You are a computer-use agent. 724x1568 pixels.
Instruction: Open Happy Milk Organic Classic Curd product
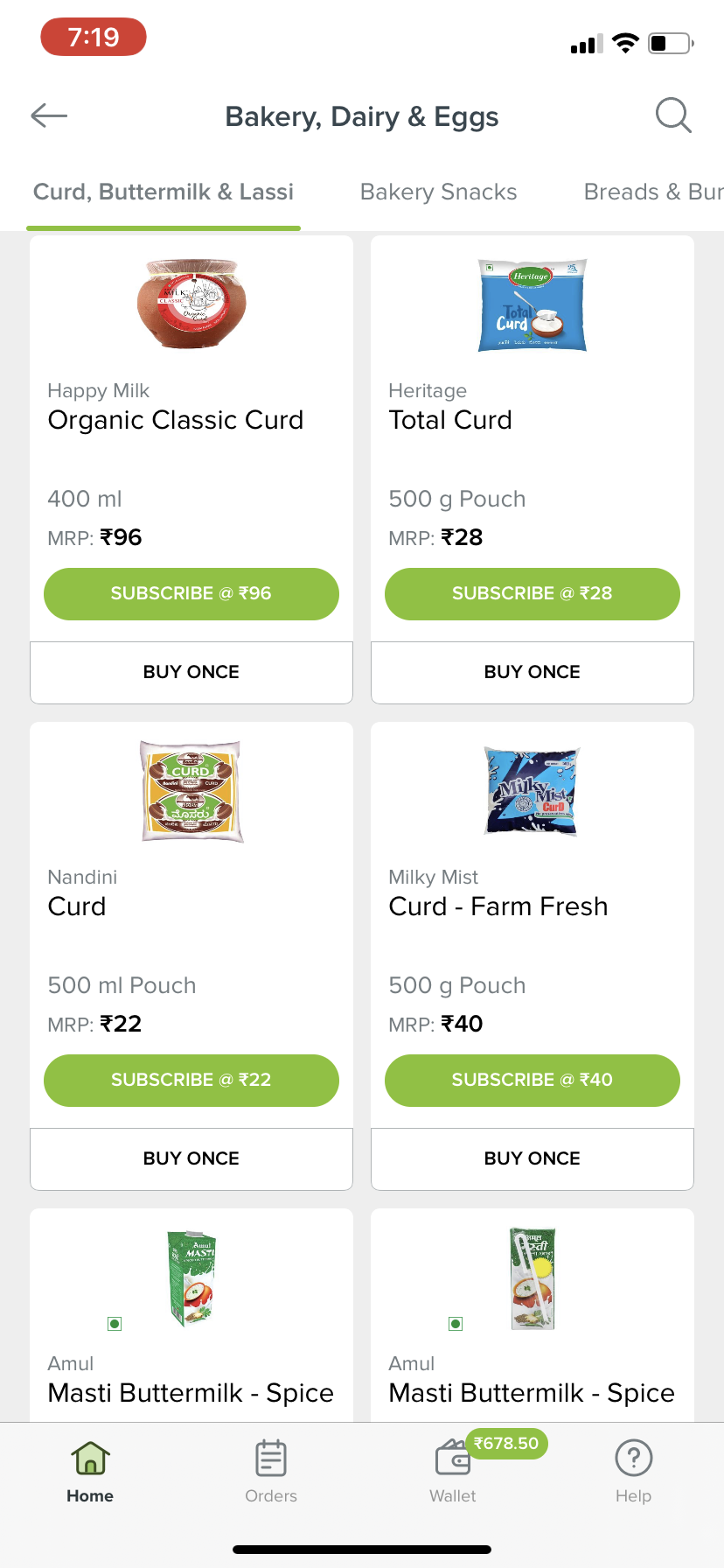(191, 350)
